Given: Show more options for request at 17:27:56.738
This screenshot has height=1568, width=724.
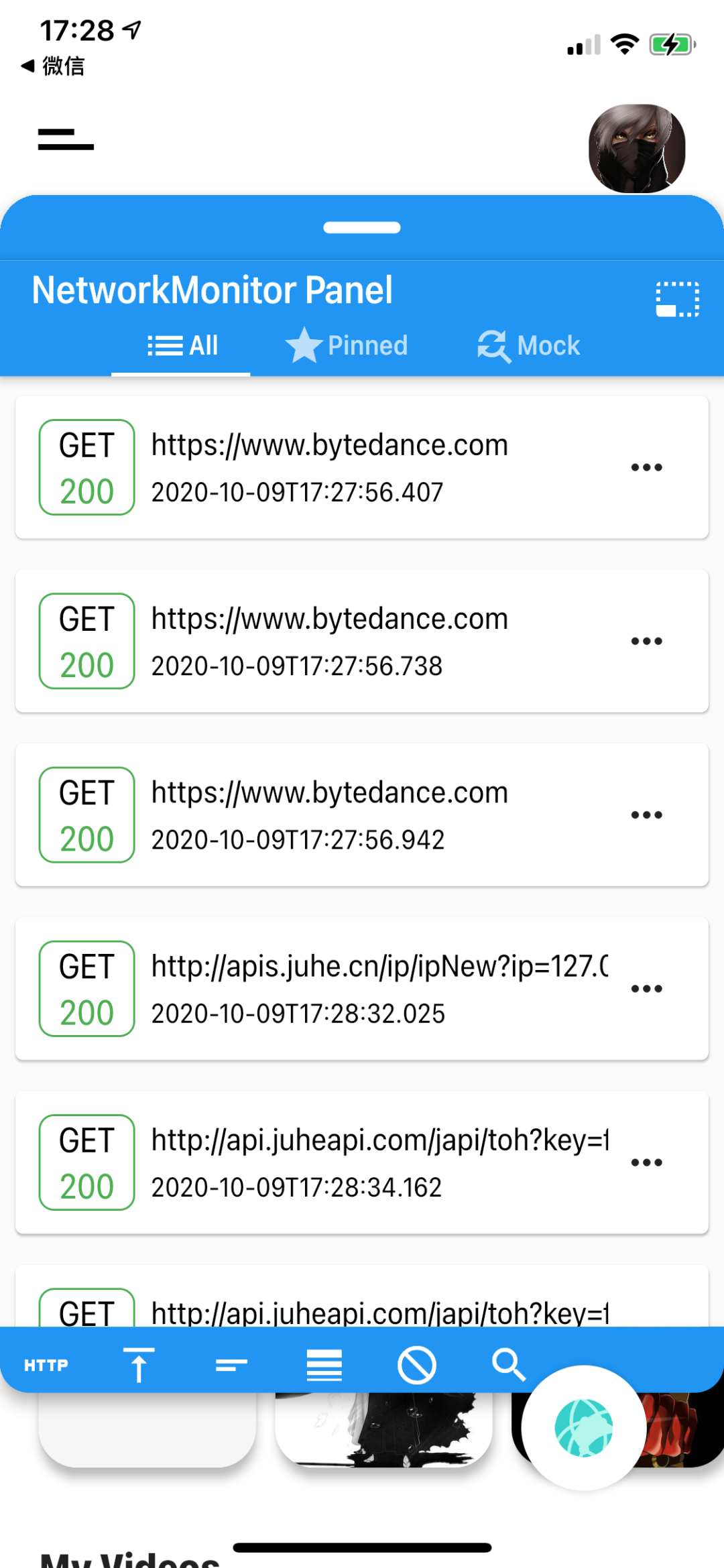Looking at the screenshot, I should 647,641.
